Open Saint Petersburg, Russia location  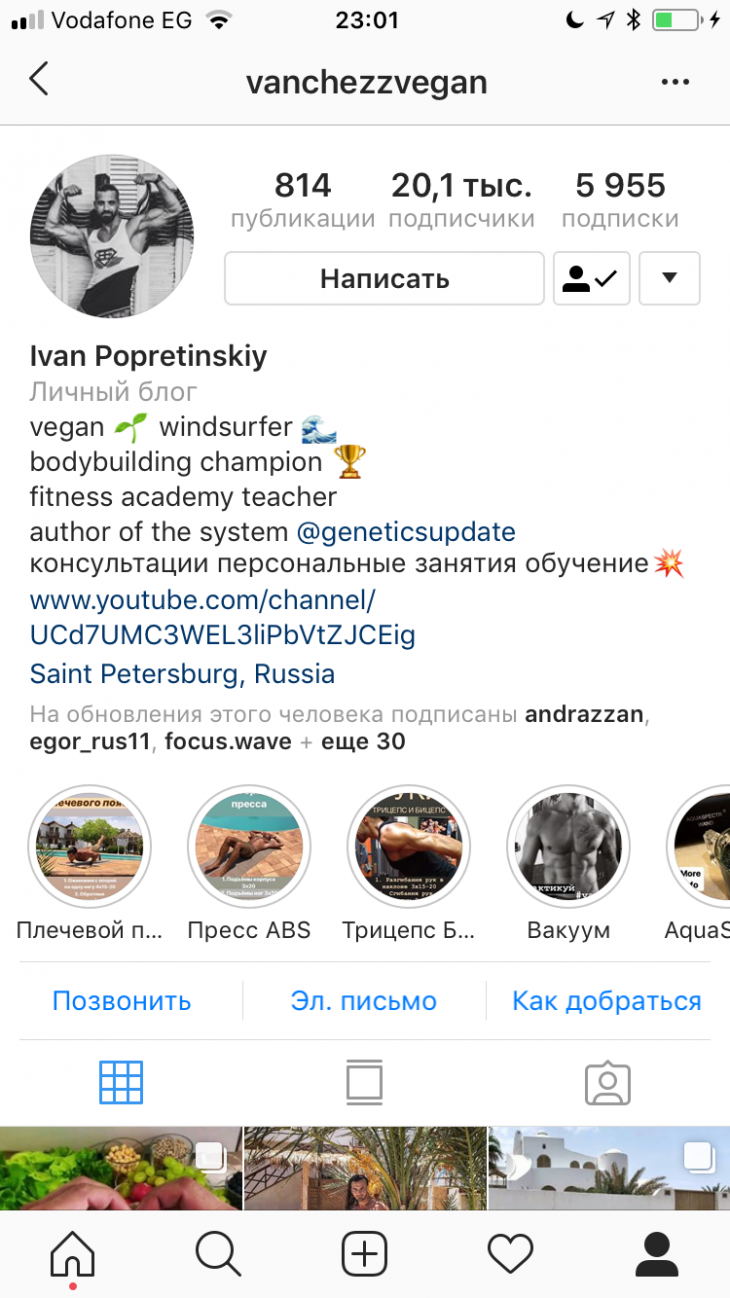click(x=182, y=673)
